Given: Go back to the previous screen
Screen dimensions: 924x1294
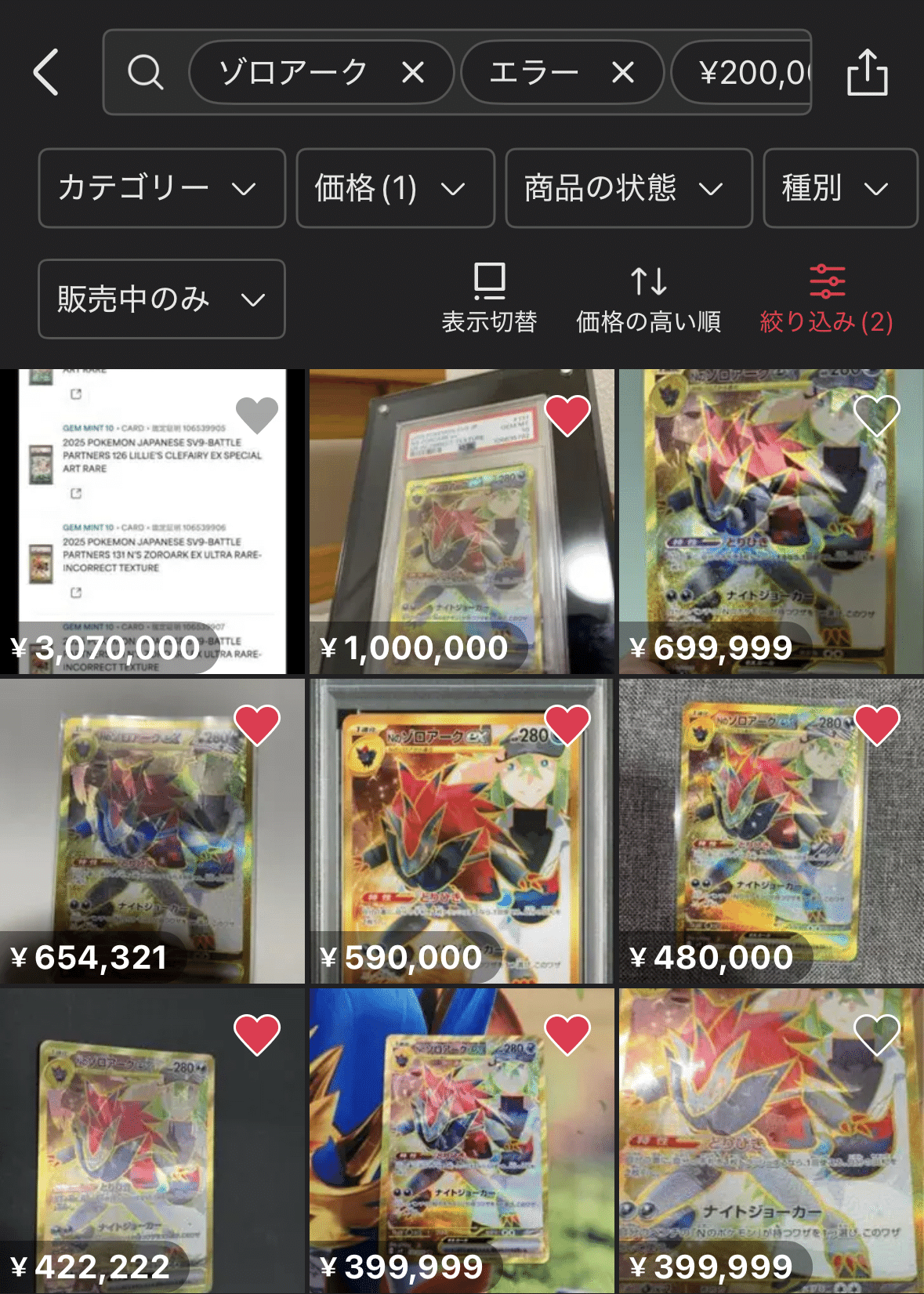Looking at the screenshot, I should tap(45, 72).
